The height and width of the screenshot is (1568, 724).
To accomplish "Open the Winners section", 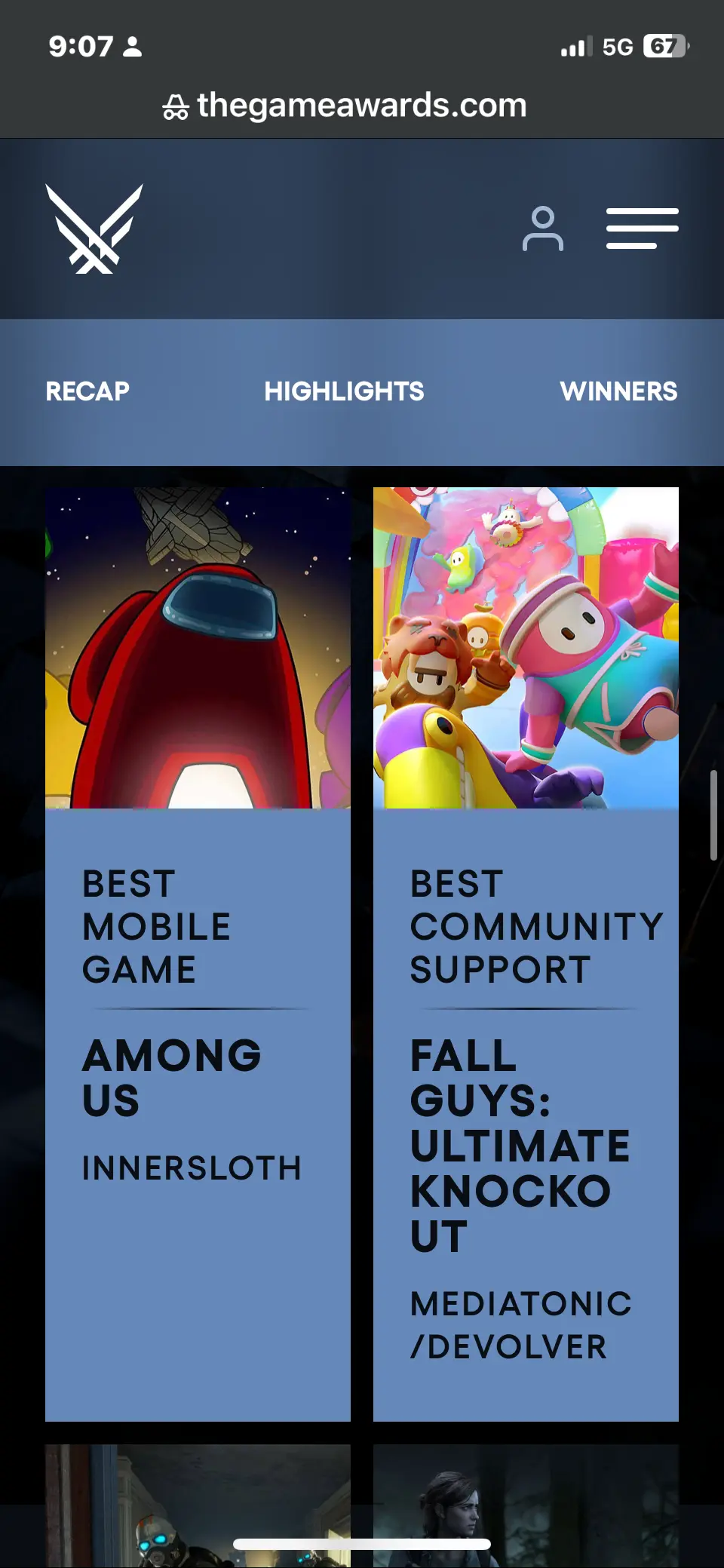I will click(x=618, y=391).
